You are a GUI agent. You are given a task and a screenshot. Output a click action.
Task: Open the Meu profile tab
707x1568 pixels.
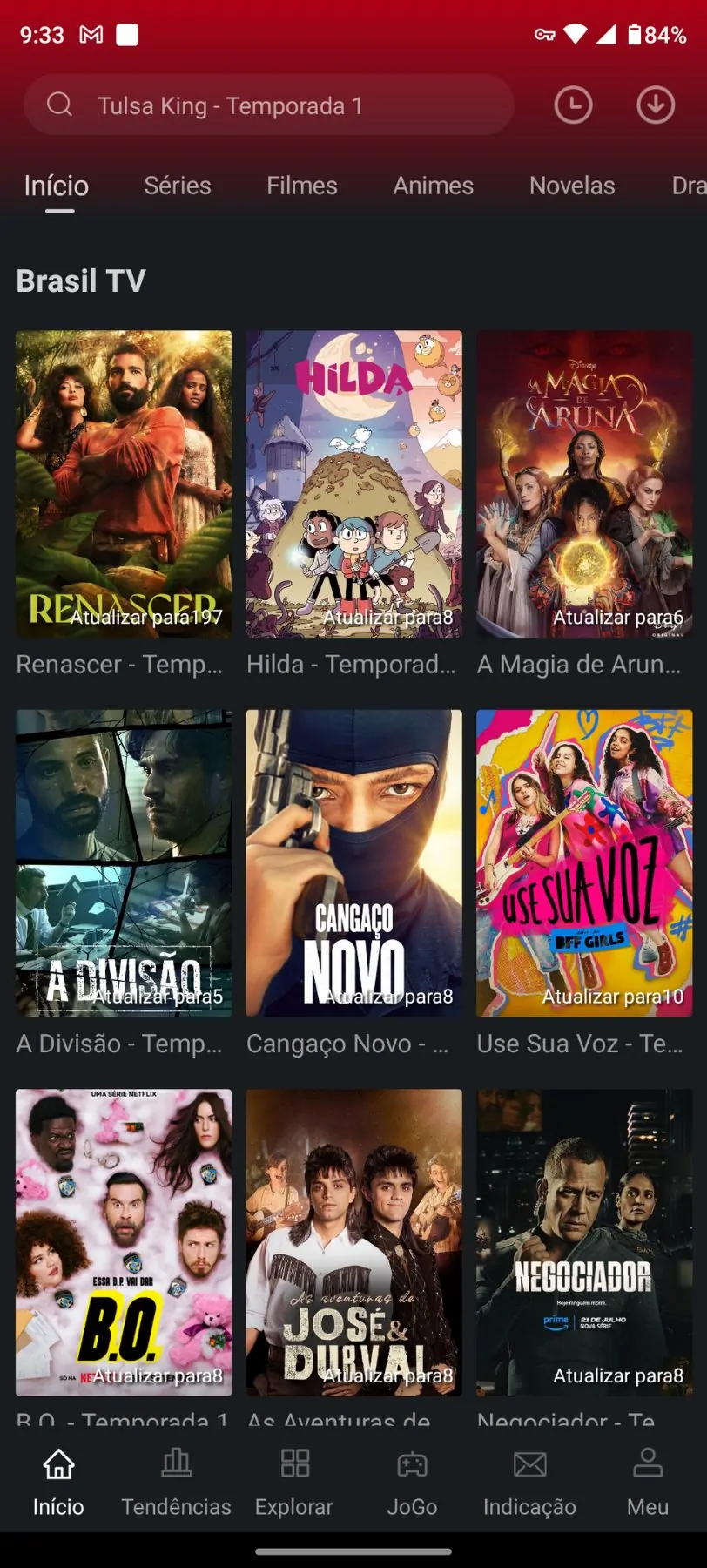tap(648, 1481)
